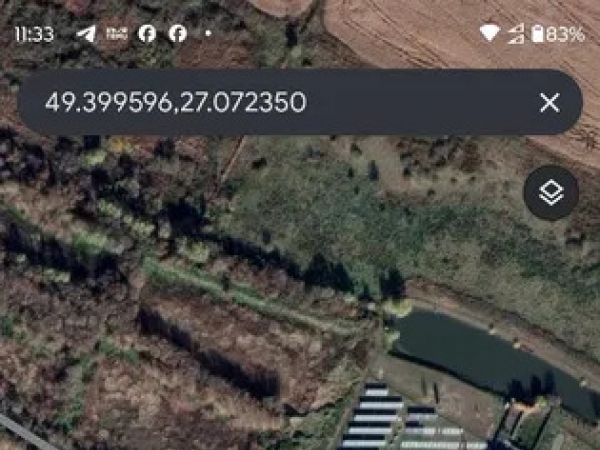Tap the coordinates search field
Screen dimensions: 600x450
(x=270, y=102)
